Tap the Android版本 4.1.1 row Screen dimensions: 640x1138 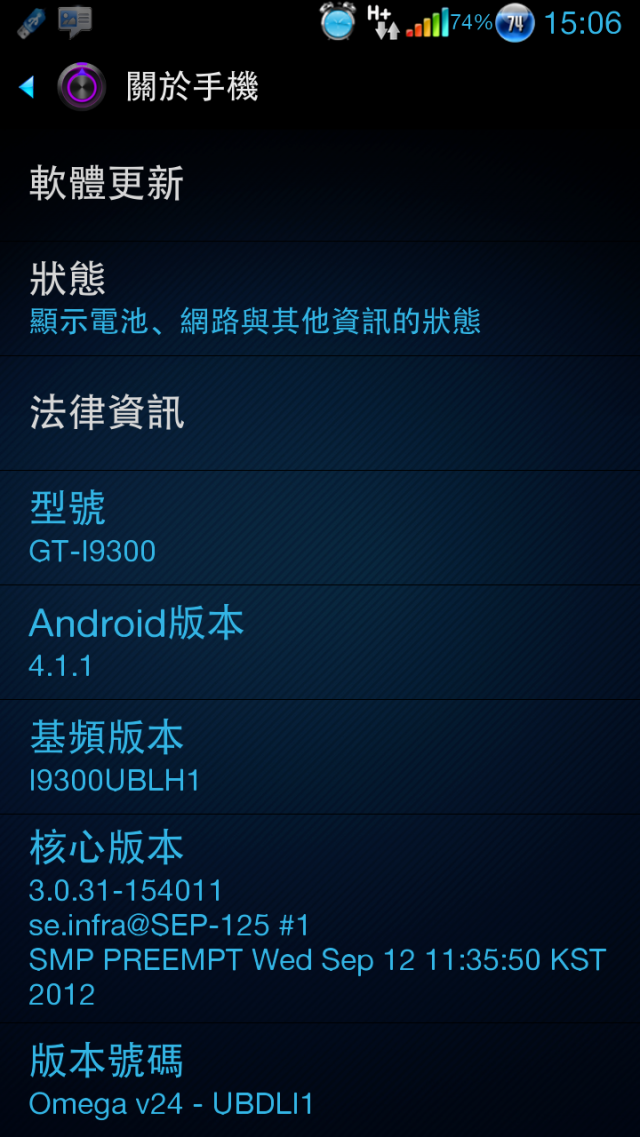pyautogui.click(x=320, y=641)
